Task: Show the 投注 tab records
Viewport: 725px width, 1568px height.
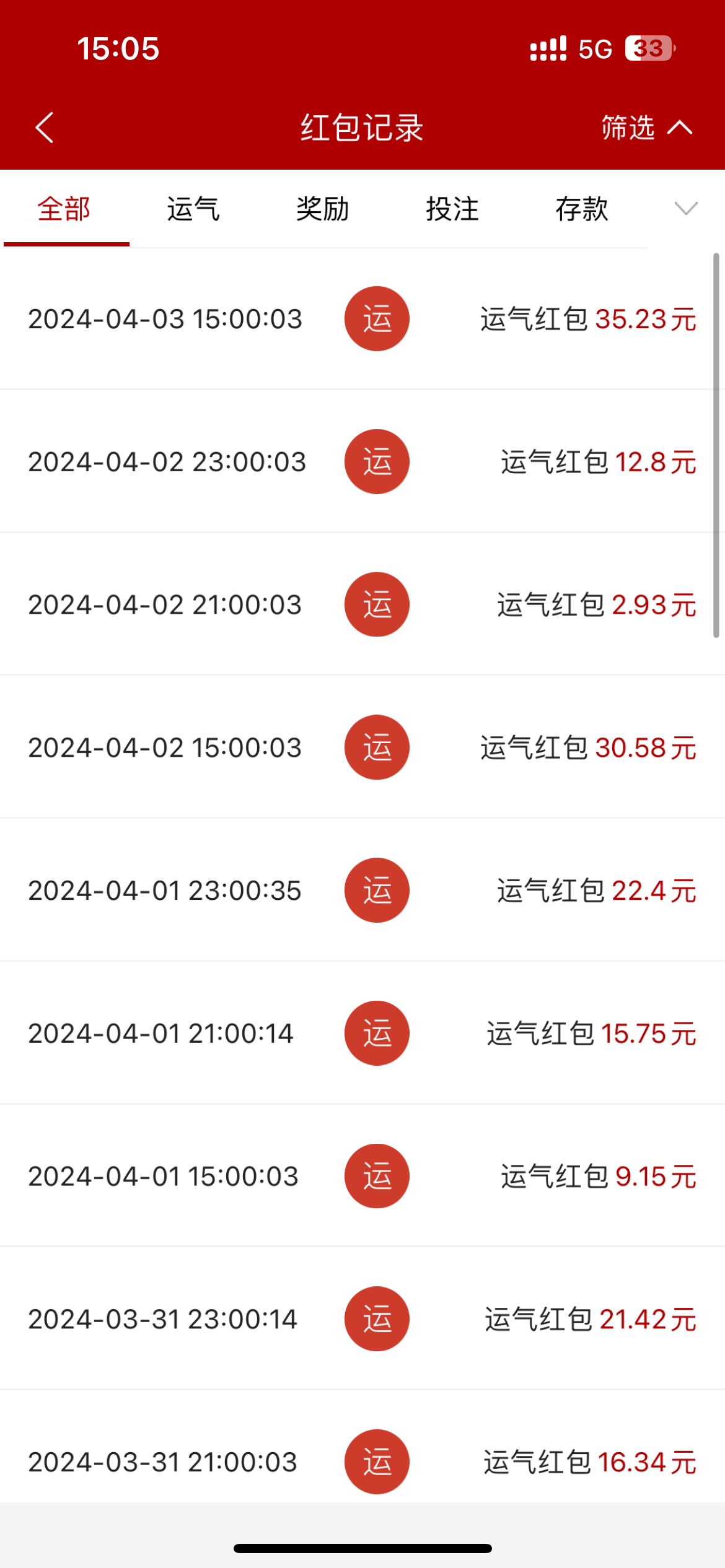Action: [452, 209]
